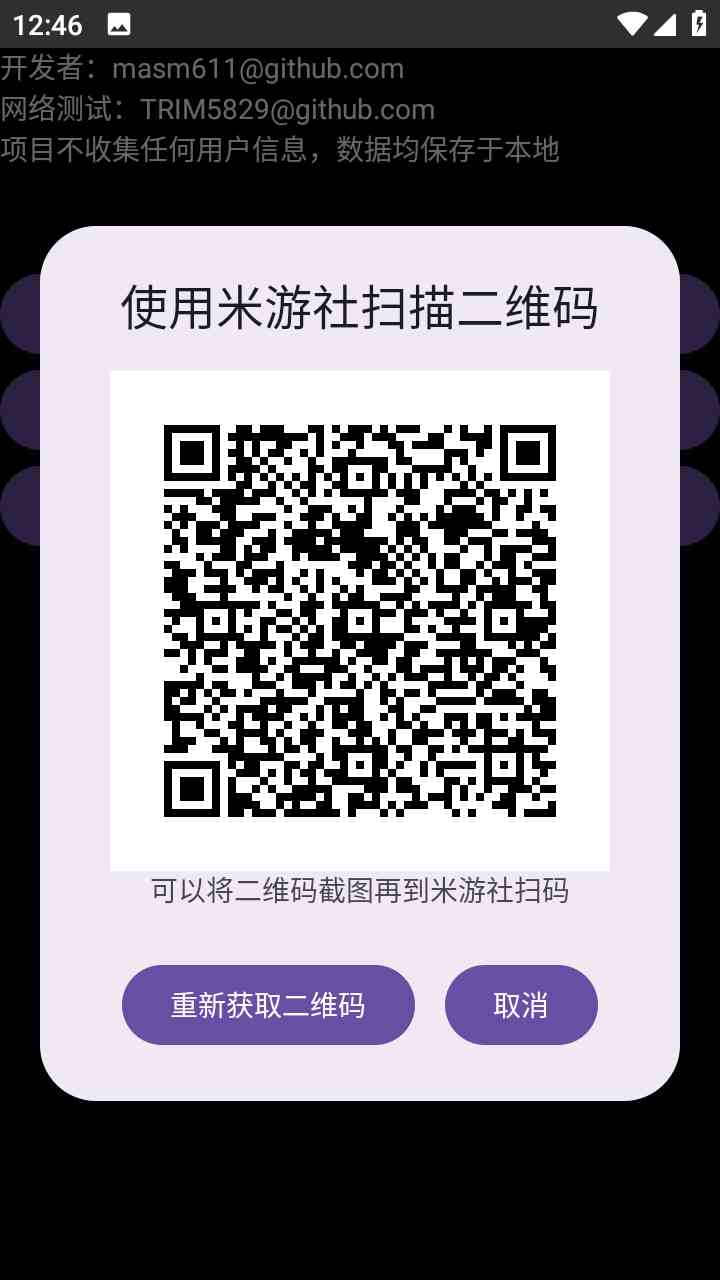
Task: Dismiss the dialog with 取消
Action: tap(521, 1005)
